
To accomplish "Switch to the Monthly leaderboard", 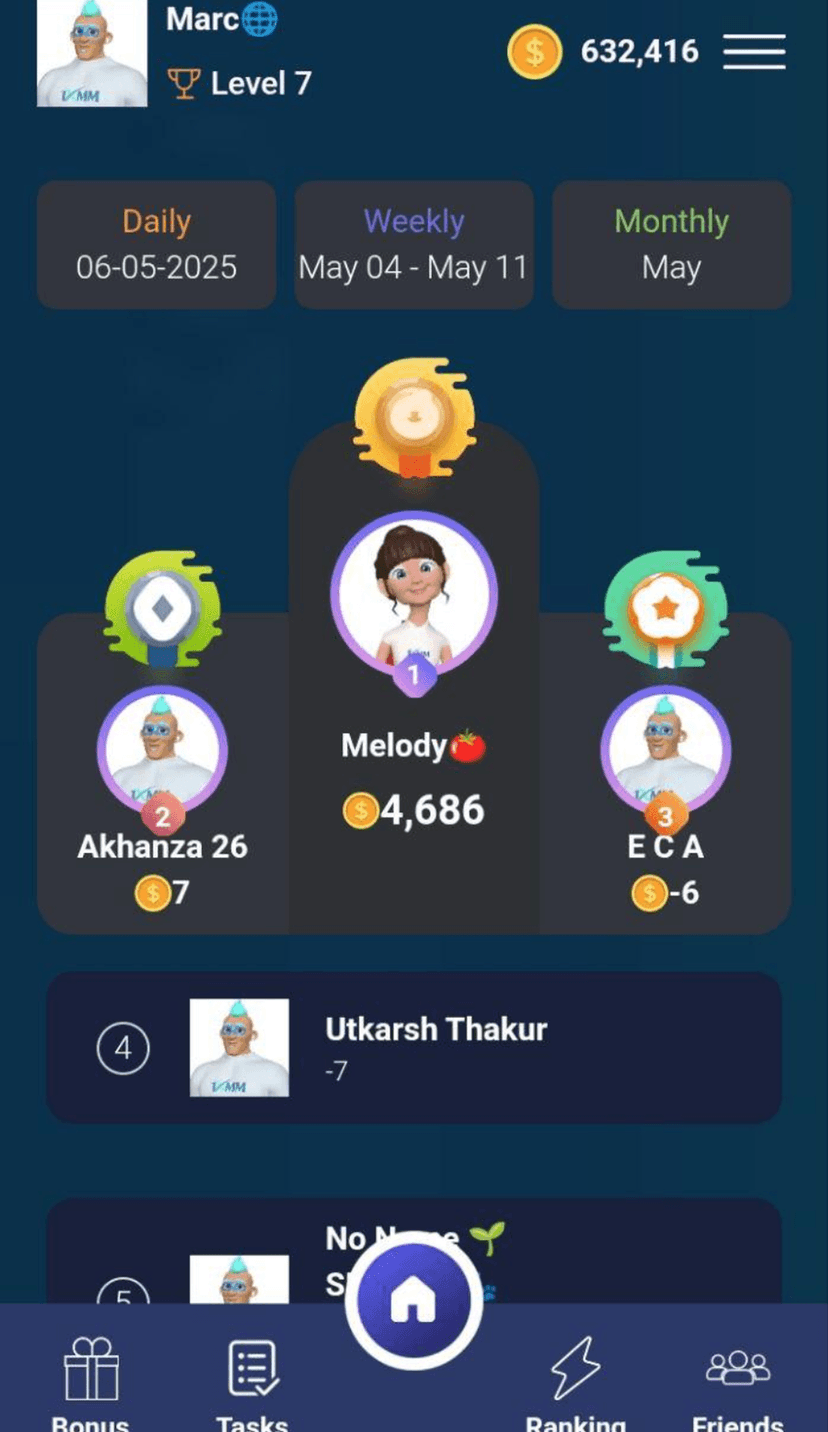I will coord(671,245).
